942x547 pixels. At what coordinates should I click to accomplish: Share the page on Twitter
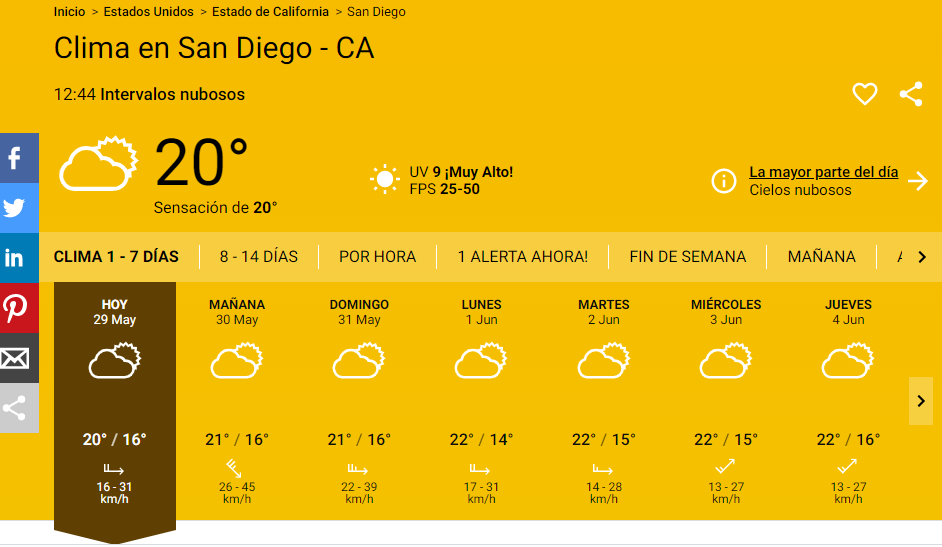coord(16,208)
